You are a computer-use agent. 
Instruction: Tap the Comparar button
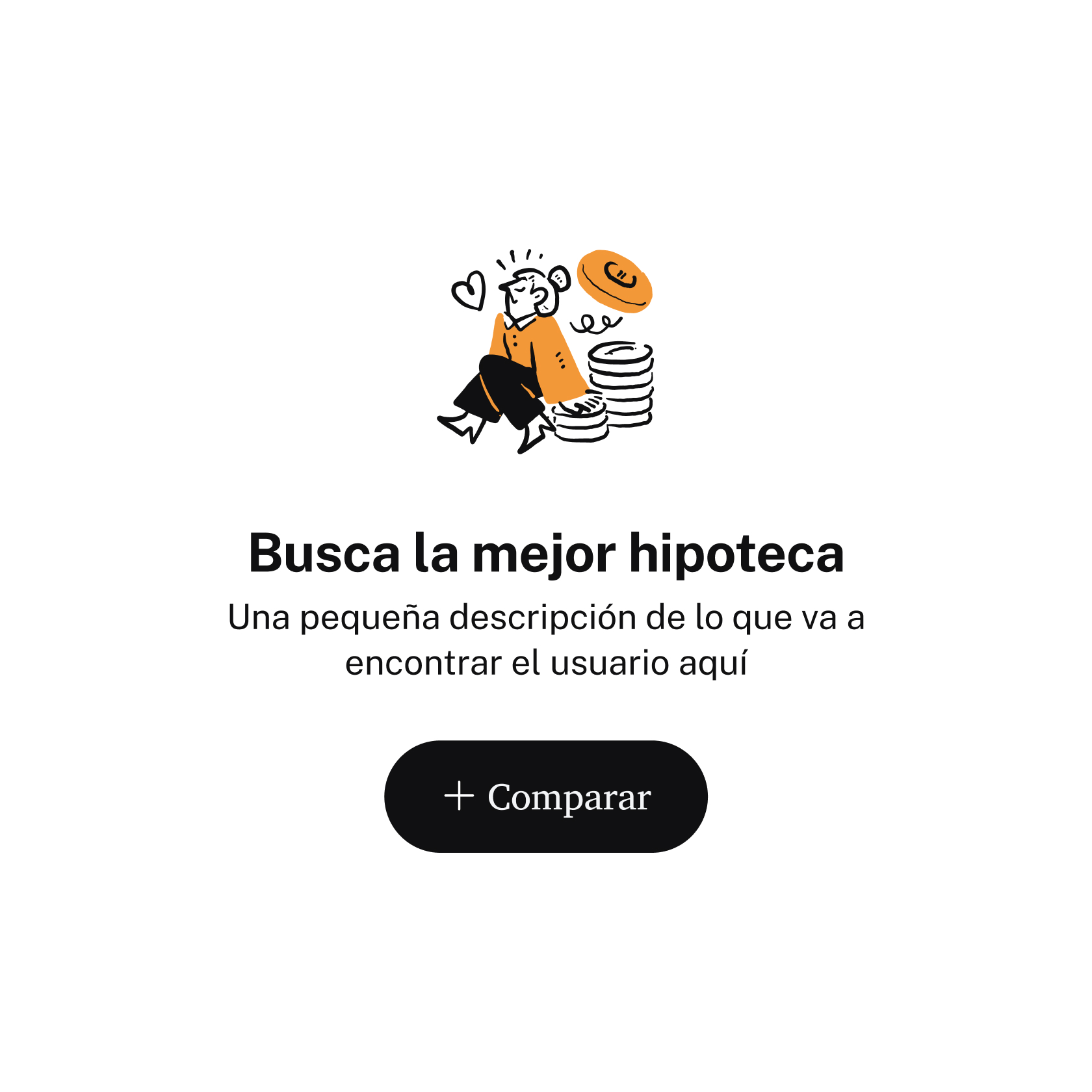point(546,796)
